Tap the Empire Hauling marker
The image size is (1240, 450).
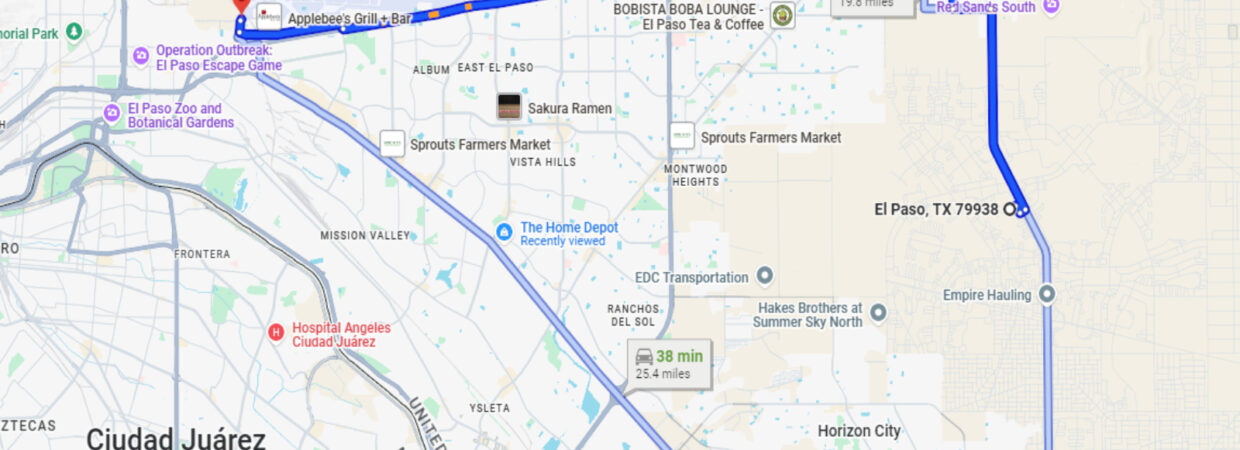[1047, 294]
